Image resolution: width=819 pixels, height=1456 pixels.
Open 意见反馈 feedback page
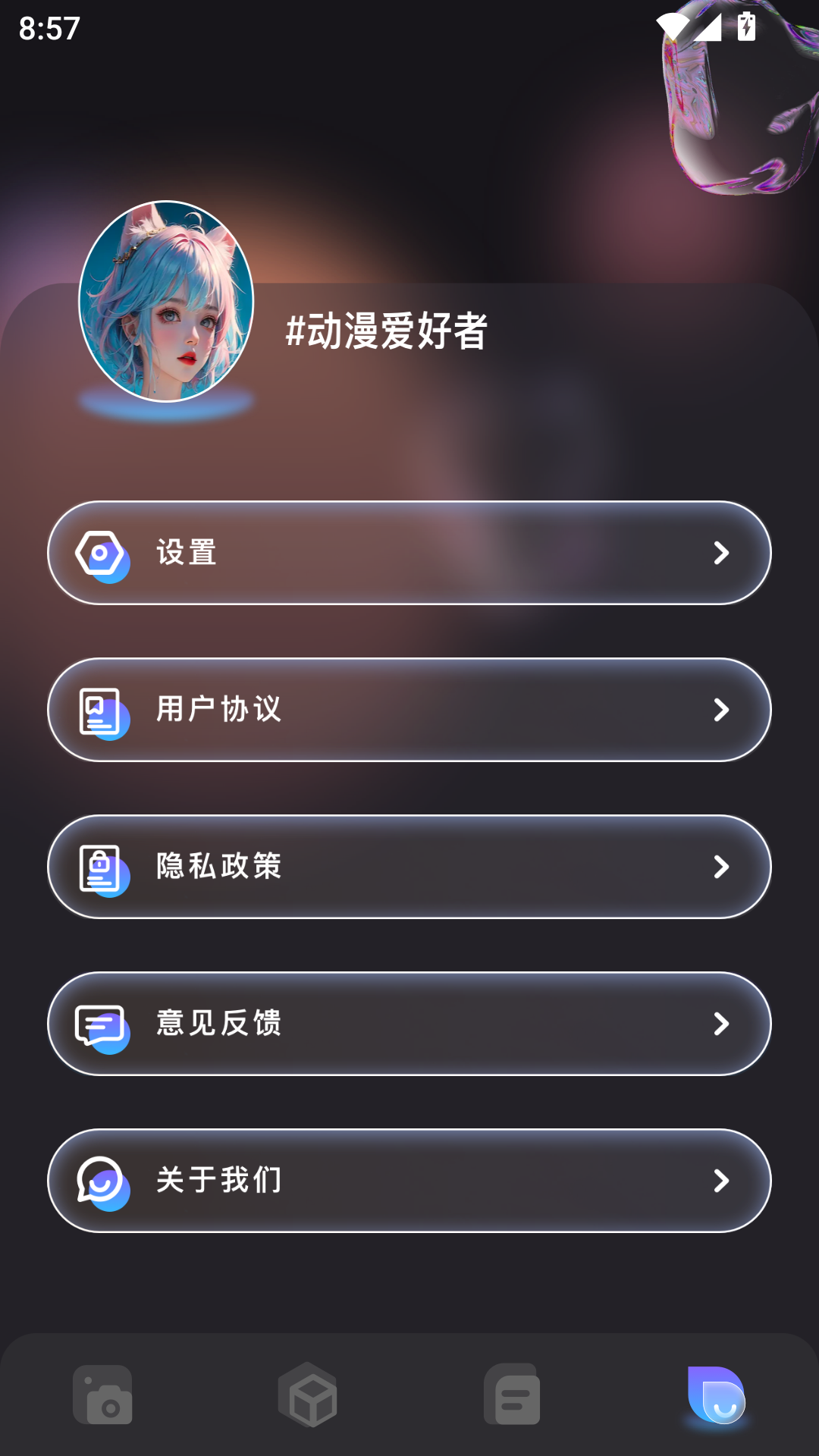point(409,1024)
